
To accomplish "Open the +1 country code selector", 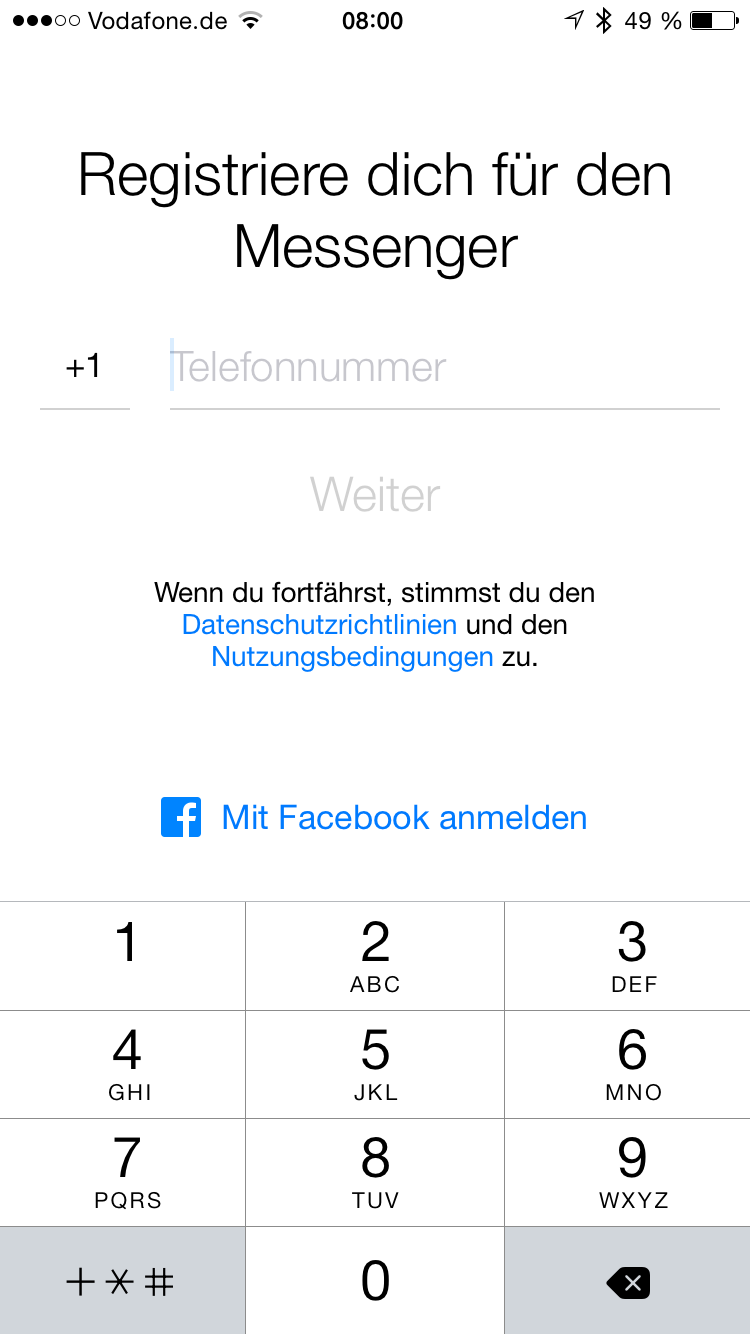I will [x=85, y=368].
